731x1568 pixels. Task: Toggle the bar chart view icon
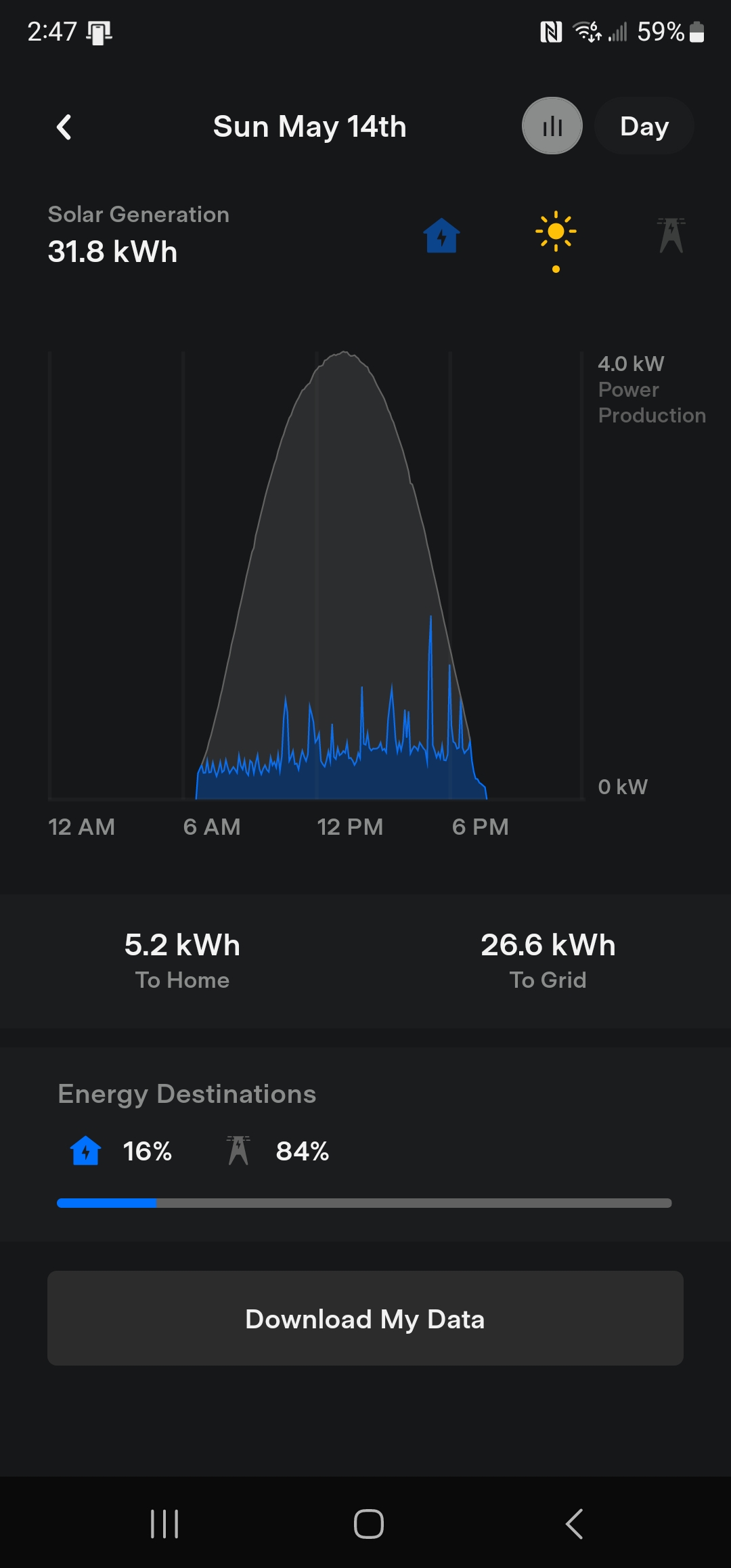tap(552, 126)
